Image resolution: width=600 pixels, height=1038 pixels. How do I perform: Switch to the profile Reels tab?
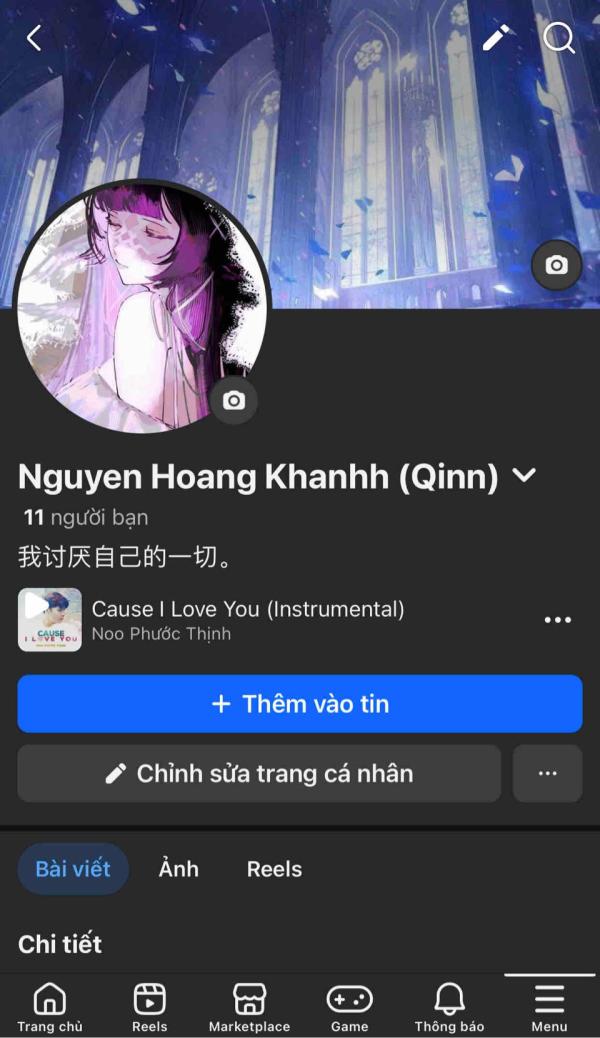coord(274,868)
